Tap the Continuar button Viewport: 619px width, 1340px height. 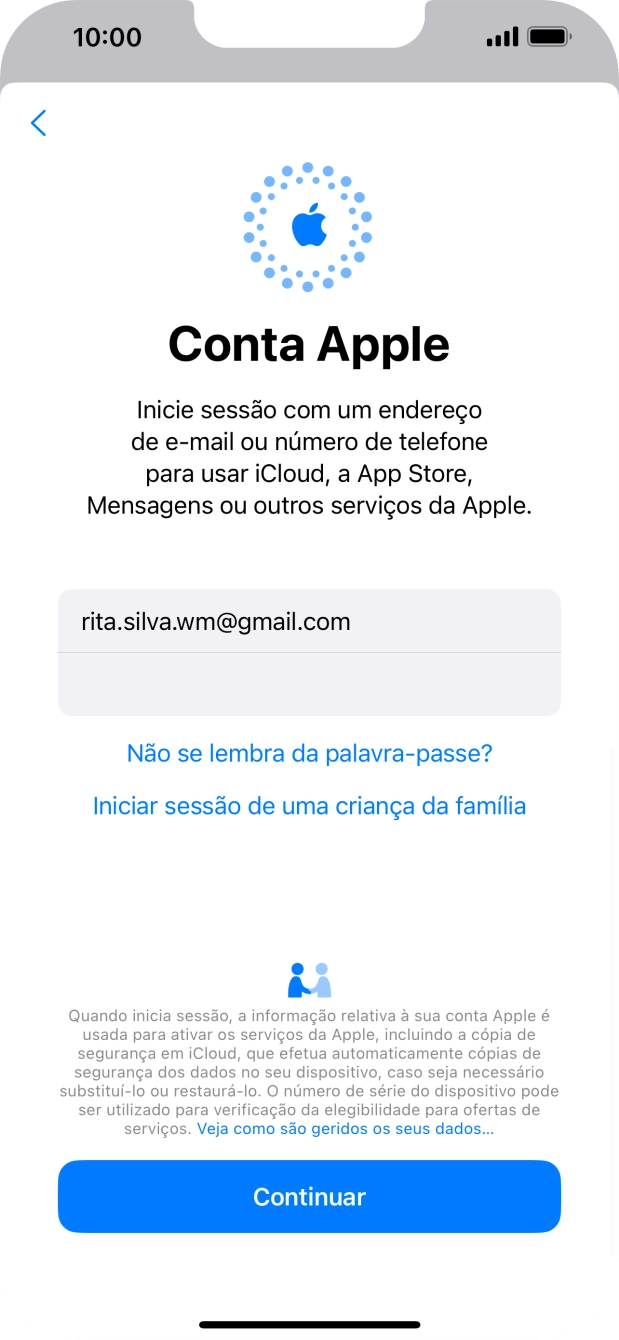pyautogui.click(x=309, y=1196)
